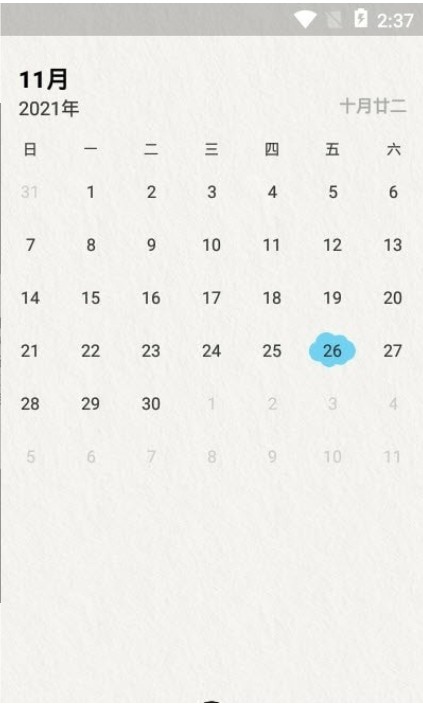Select November 26, the highlighted date

pos(332,351)
